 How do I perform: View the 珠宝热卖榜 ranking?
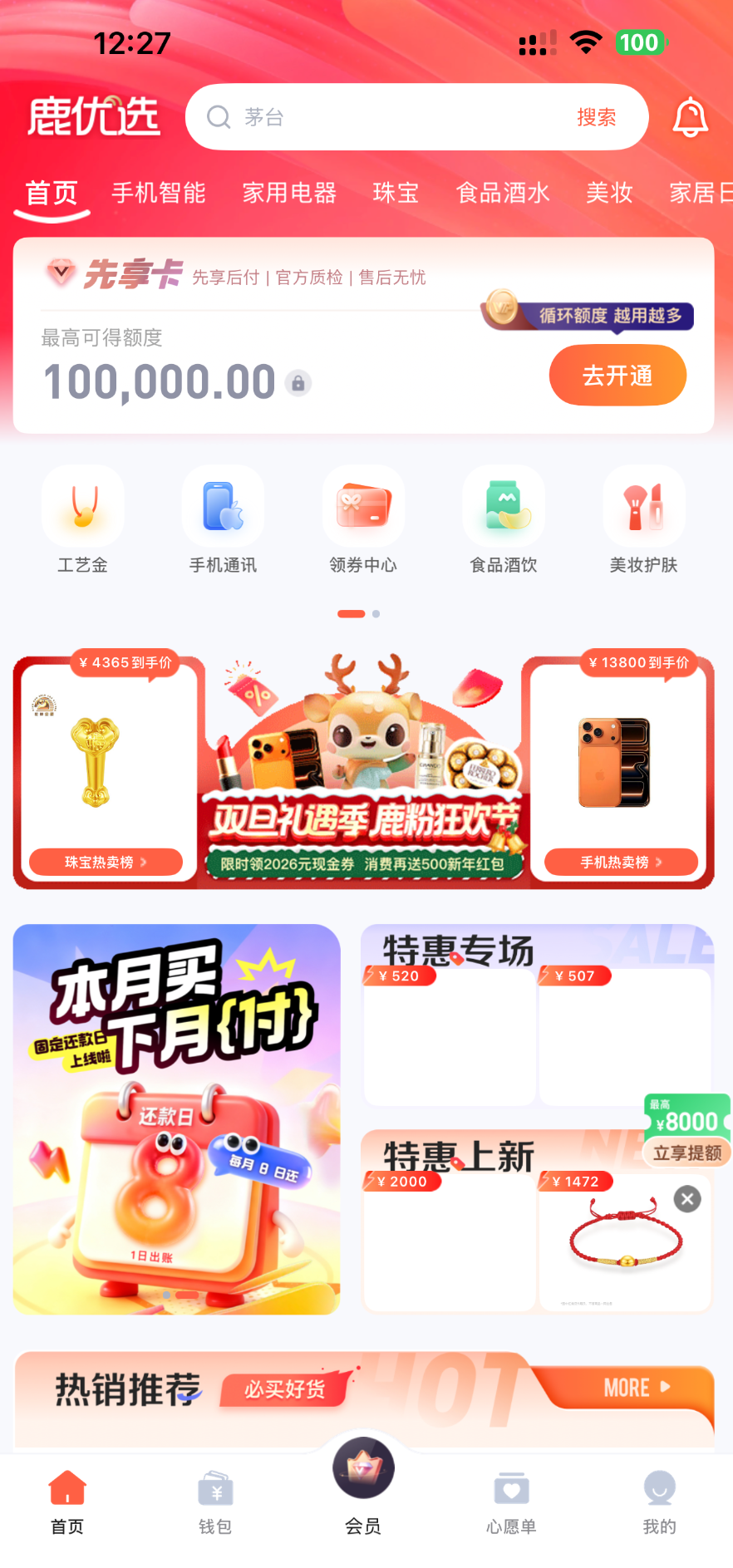(106, 862)
